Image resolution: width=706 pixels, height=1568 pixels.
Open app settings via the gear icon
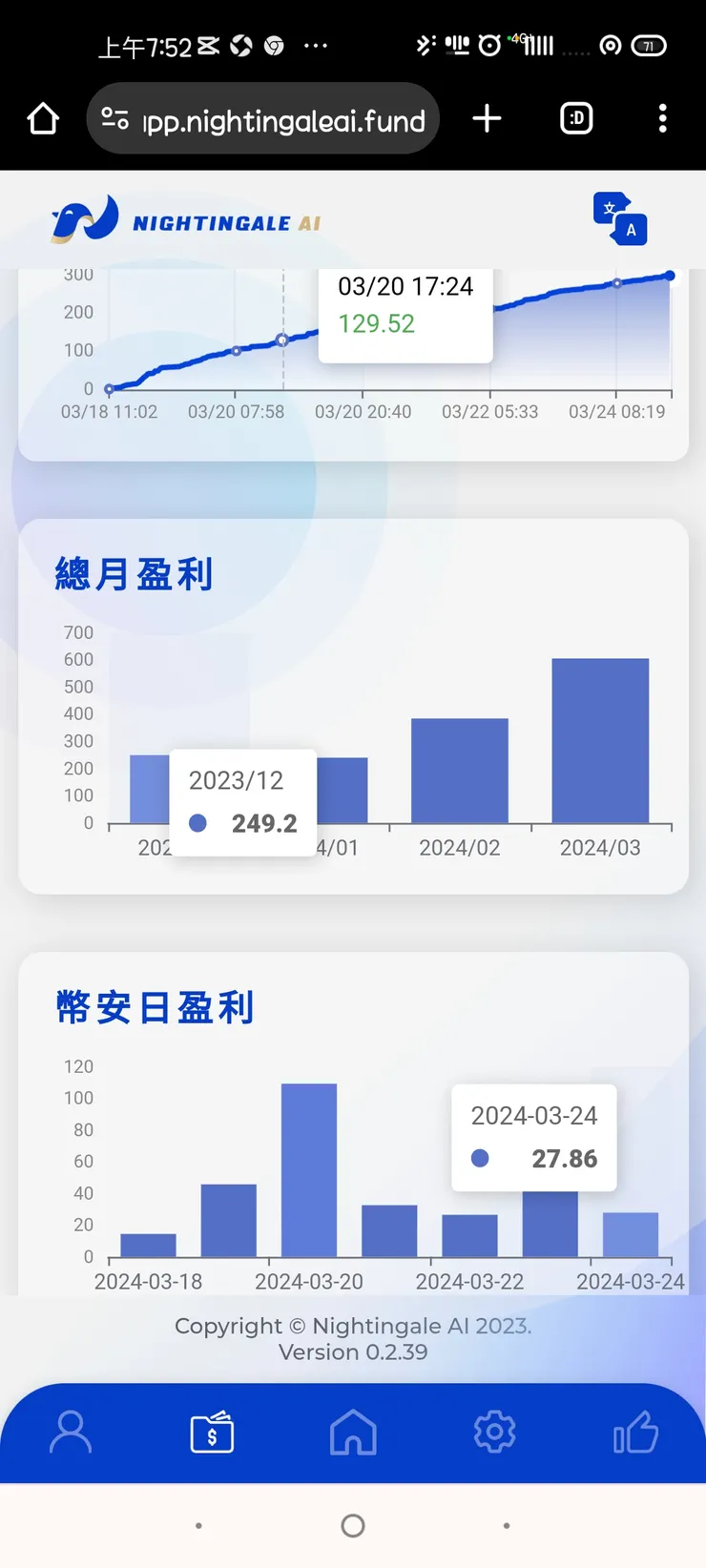pyautogui.click(x=494, y=1432)
